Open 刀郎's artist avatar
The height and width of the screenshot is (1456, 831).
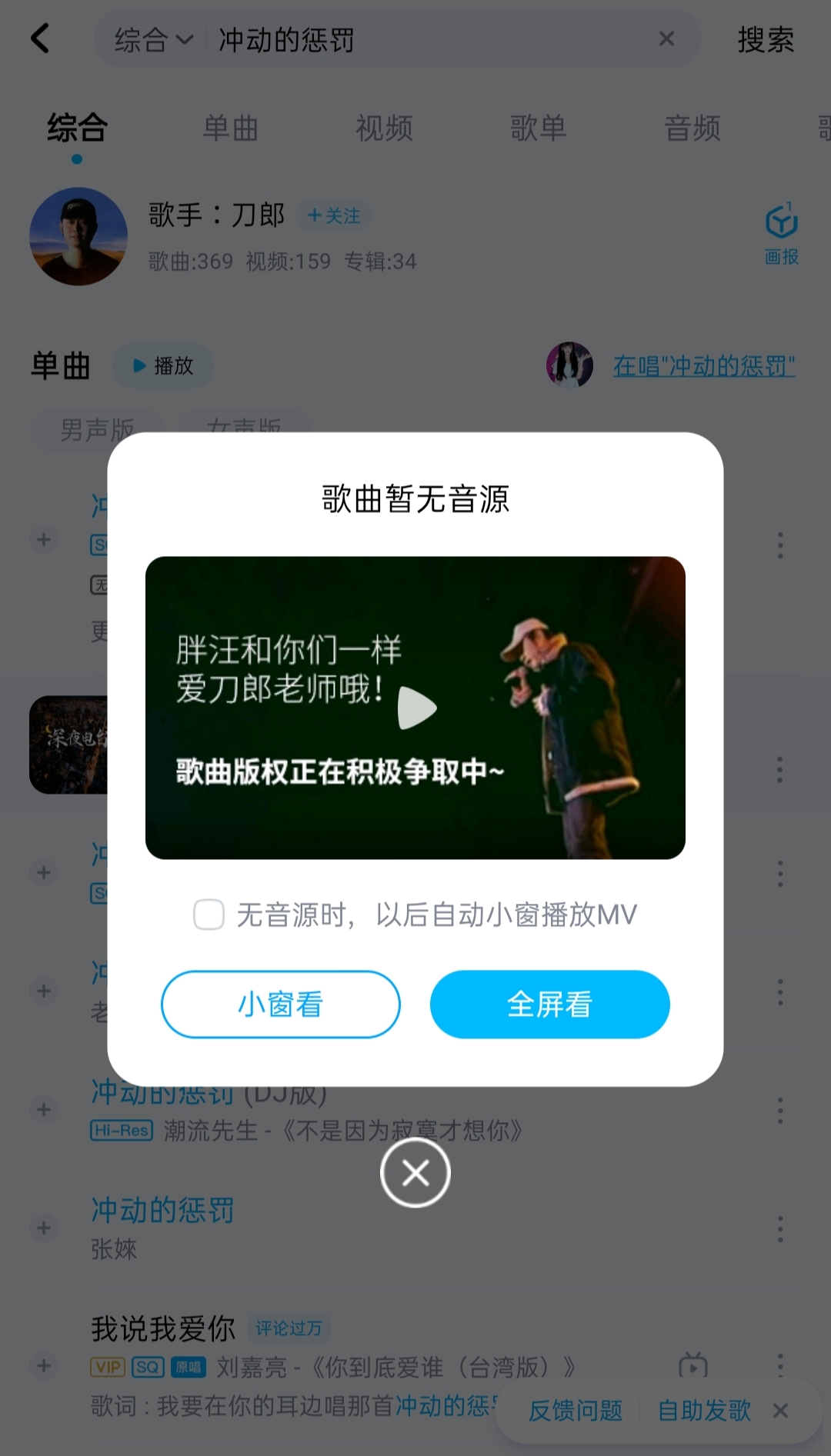(78, 237)
